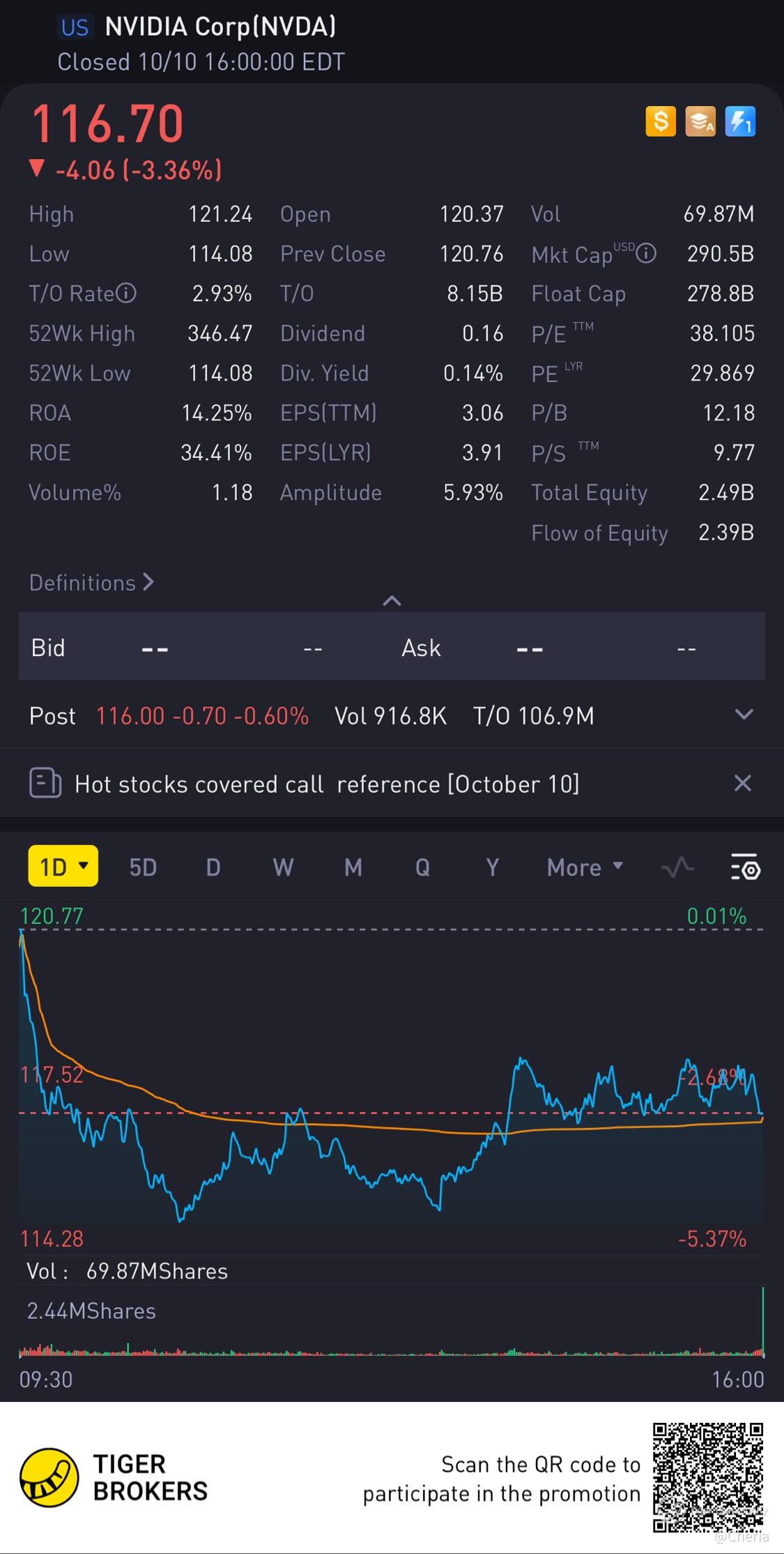Viewport: 784px width, 1554px height.
Task: Switch to the W weekly chart
Action: (283, 867)
